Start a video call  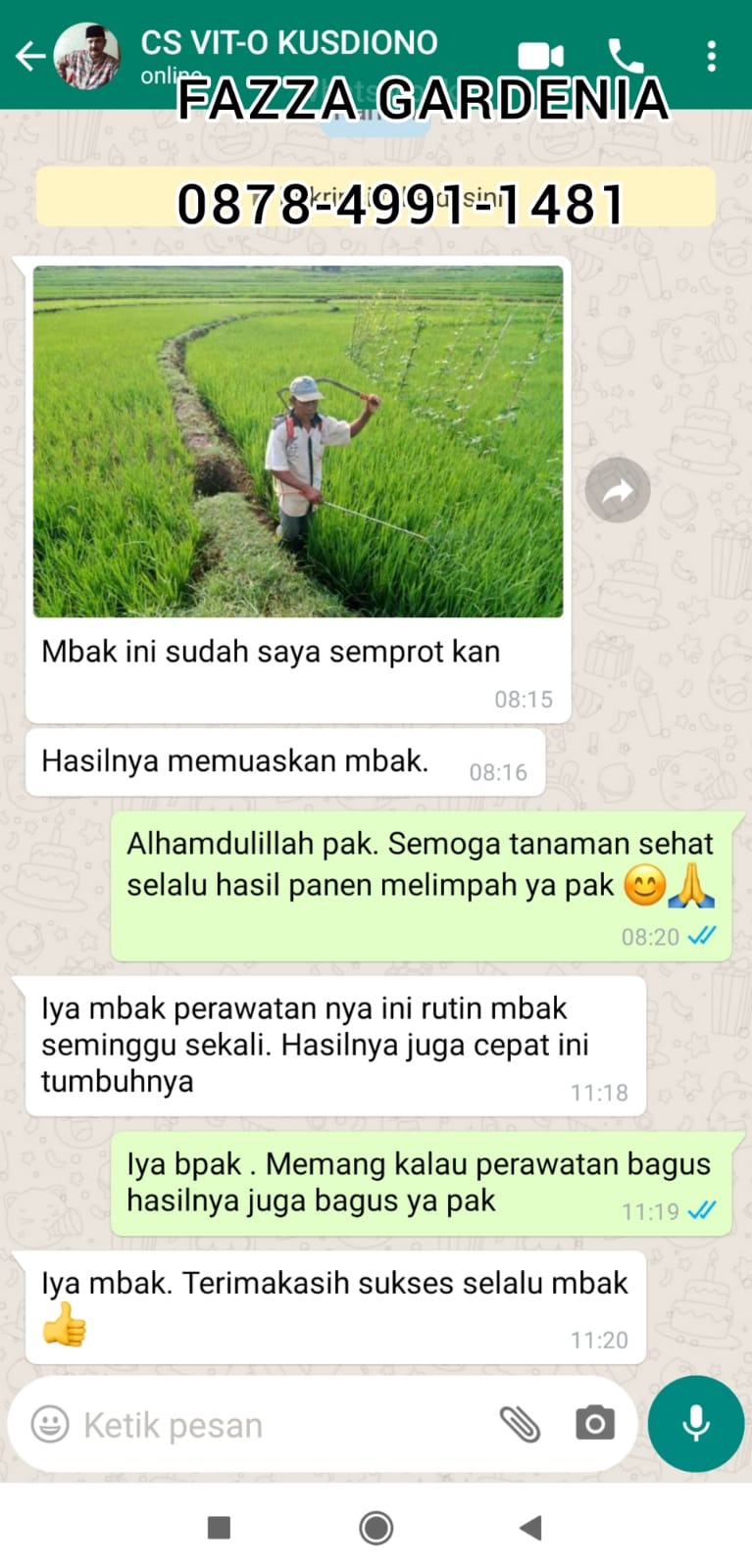[x=540, y=57]
